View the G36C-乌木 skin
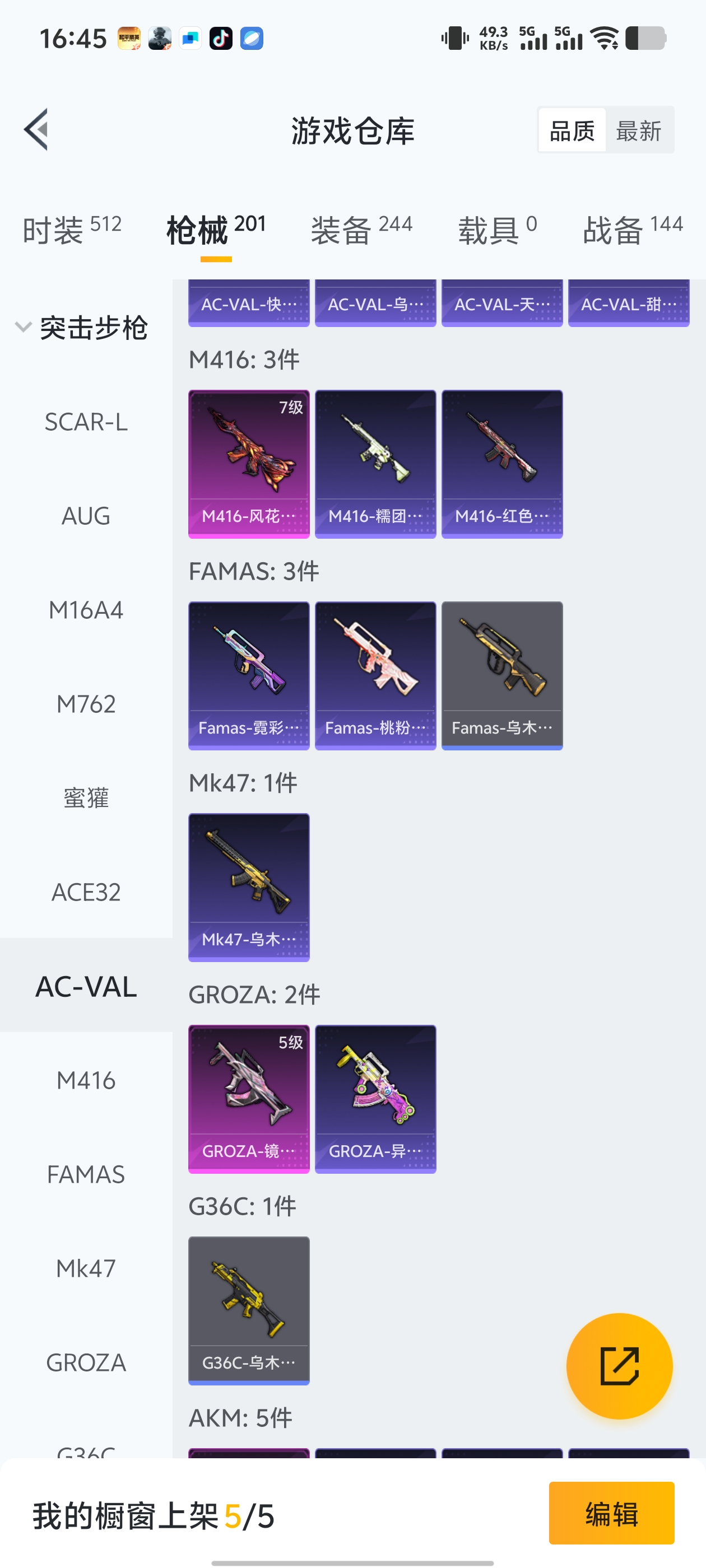Viewport: 706px width, 1568px height. pyautogui.click(x=249, y=1310)
